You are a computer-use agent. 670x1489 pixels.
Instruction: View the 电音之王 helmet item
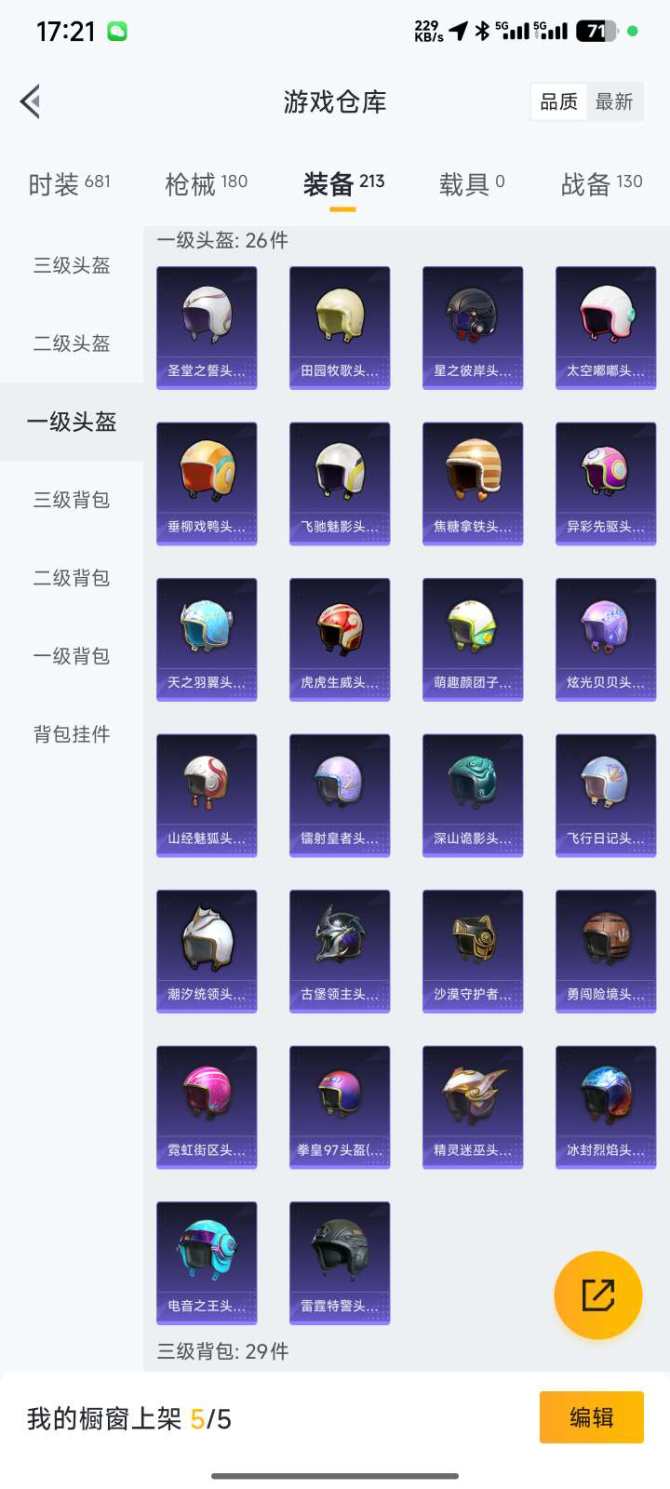[207, 1263]
